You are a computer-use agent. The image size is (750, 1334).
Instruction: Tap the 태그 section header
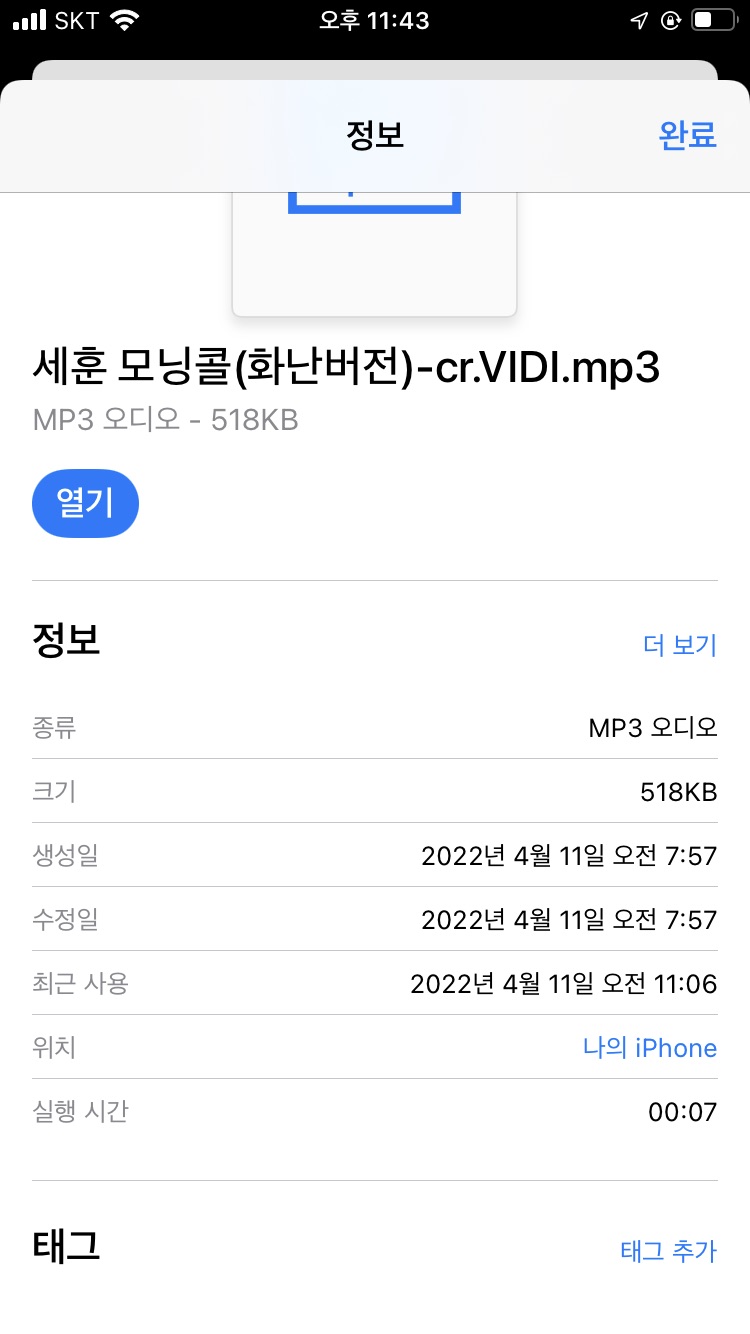(64, 1249)
